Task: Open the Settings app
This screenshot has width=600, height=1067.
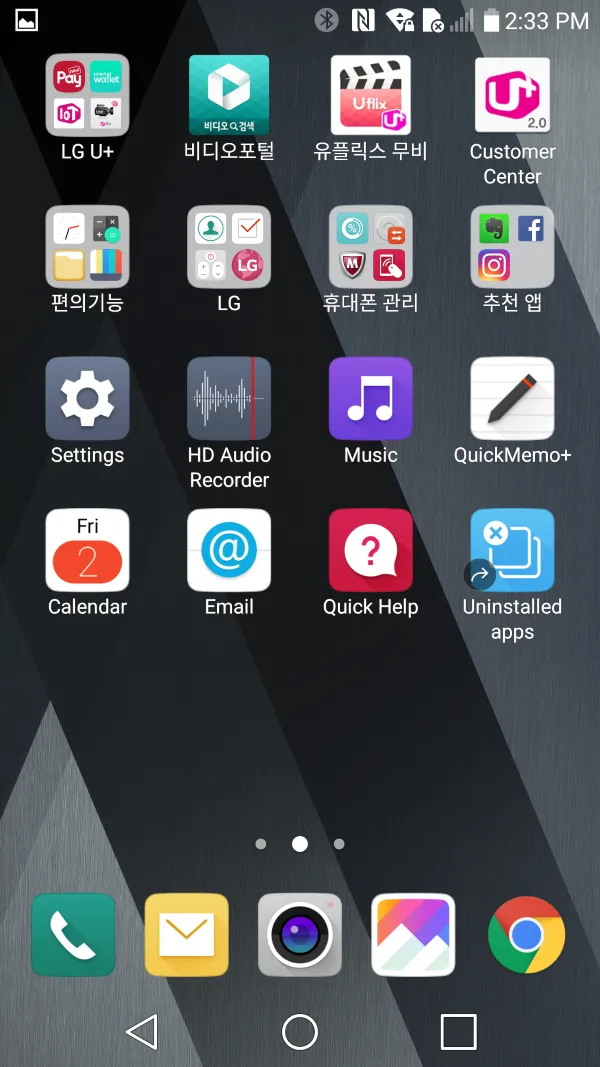Action: point(87,399)
